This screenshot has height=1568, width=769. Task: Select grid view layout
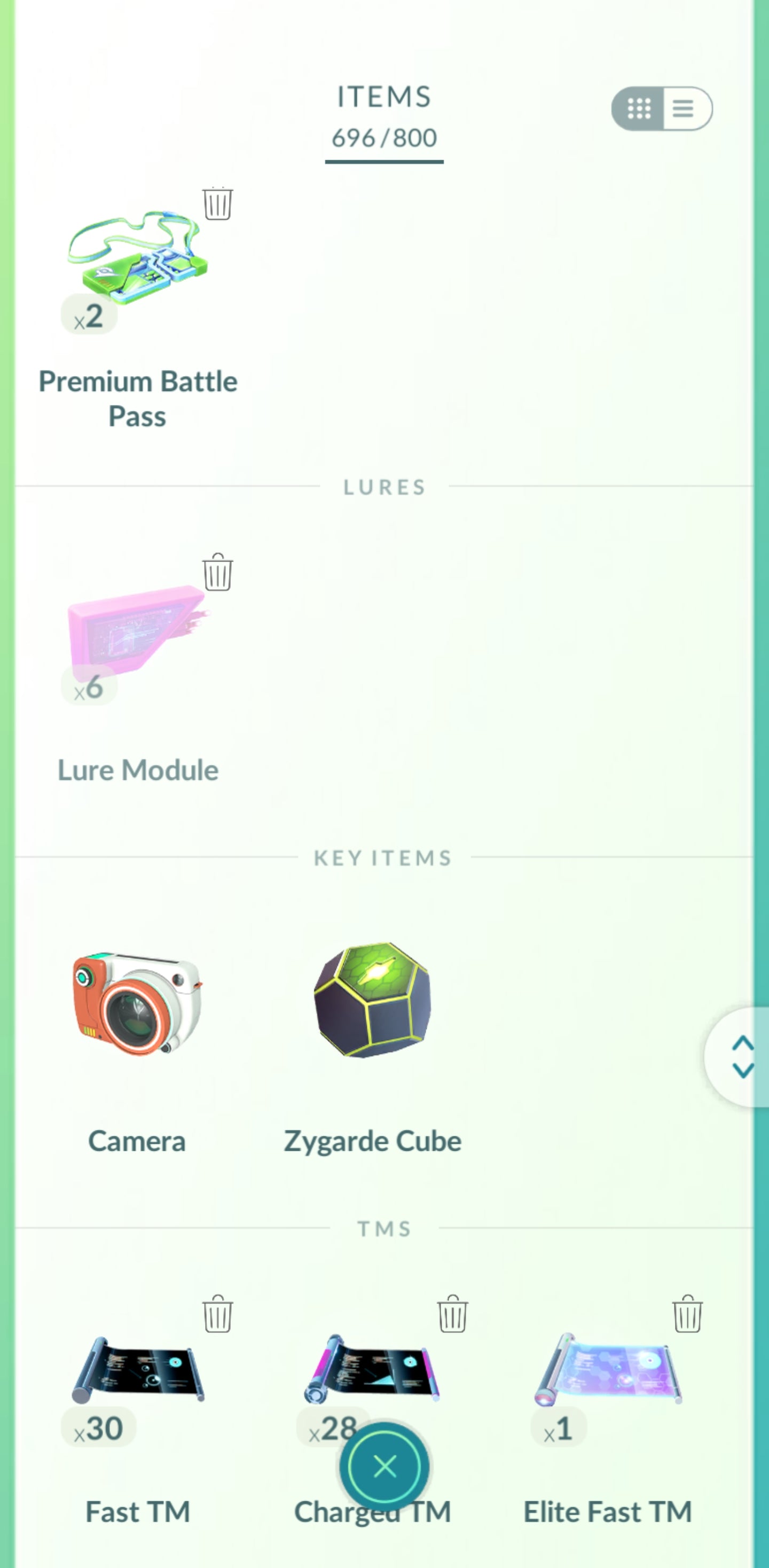click(x=639, y=108)
